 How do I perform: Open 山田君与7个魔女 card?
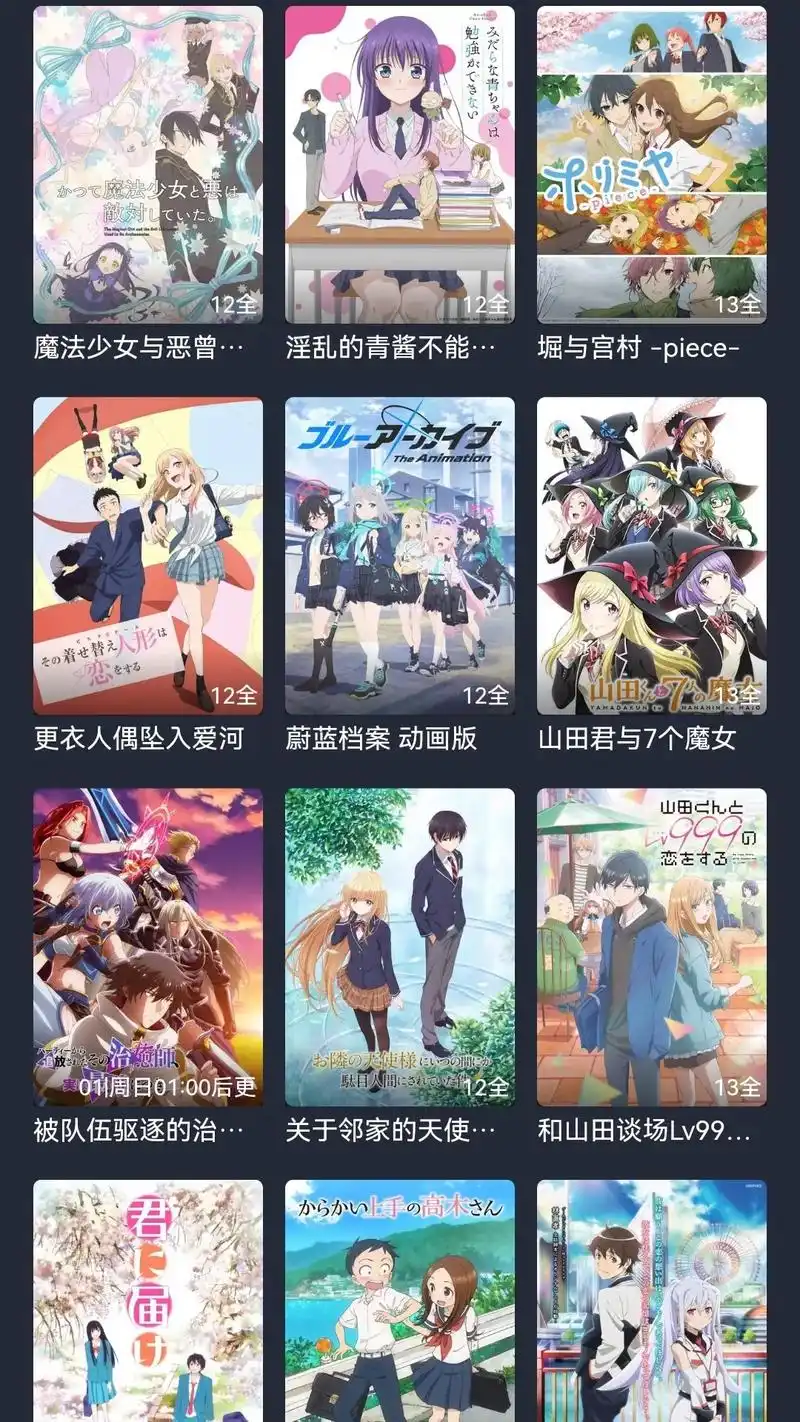pos(652,556)
